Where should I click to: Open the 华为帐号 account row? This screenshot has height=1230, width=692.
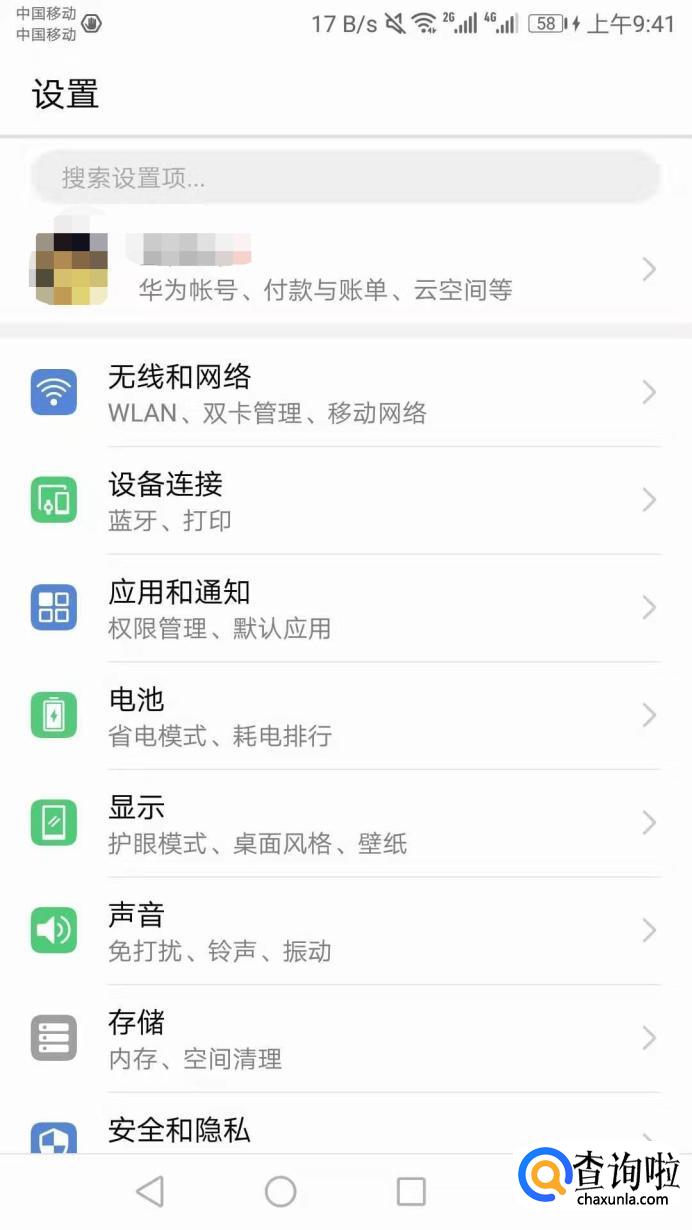345,269
